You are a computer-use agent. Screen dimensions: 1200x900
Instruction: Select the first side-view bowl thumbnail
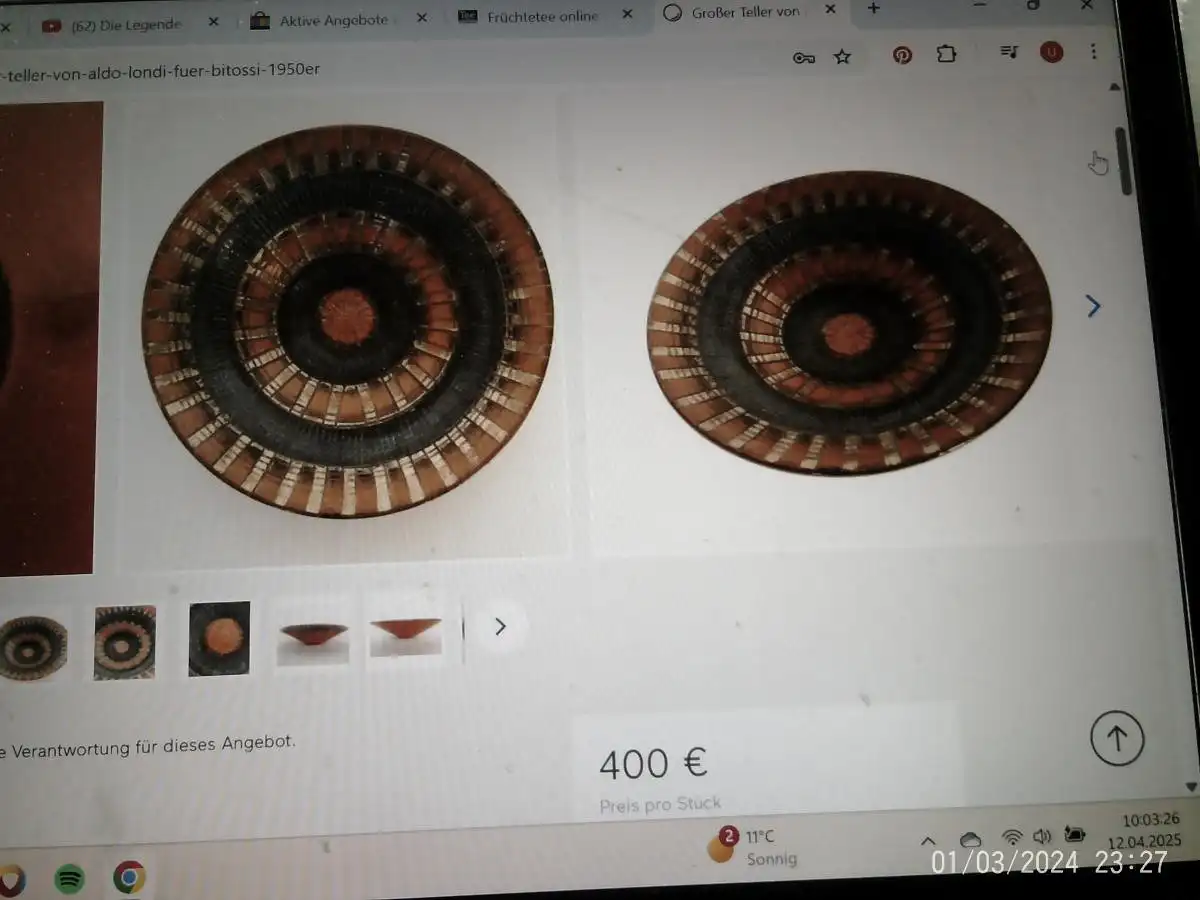pos(313,636)
